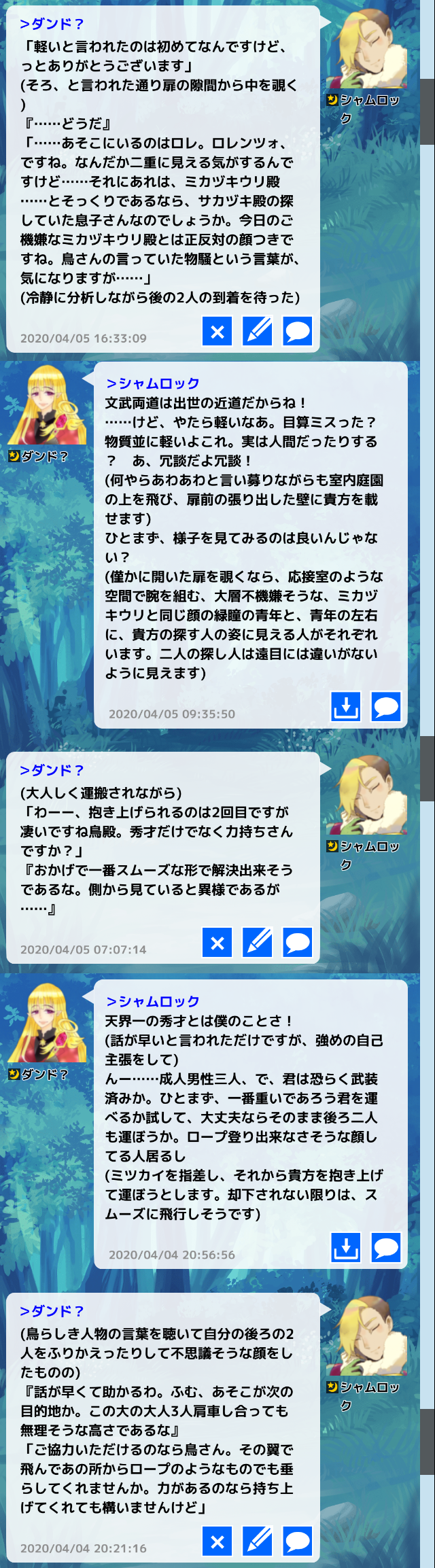Download the 20:56:56 message

pyautogui.click(x=346, y=1247)
